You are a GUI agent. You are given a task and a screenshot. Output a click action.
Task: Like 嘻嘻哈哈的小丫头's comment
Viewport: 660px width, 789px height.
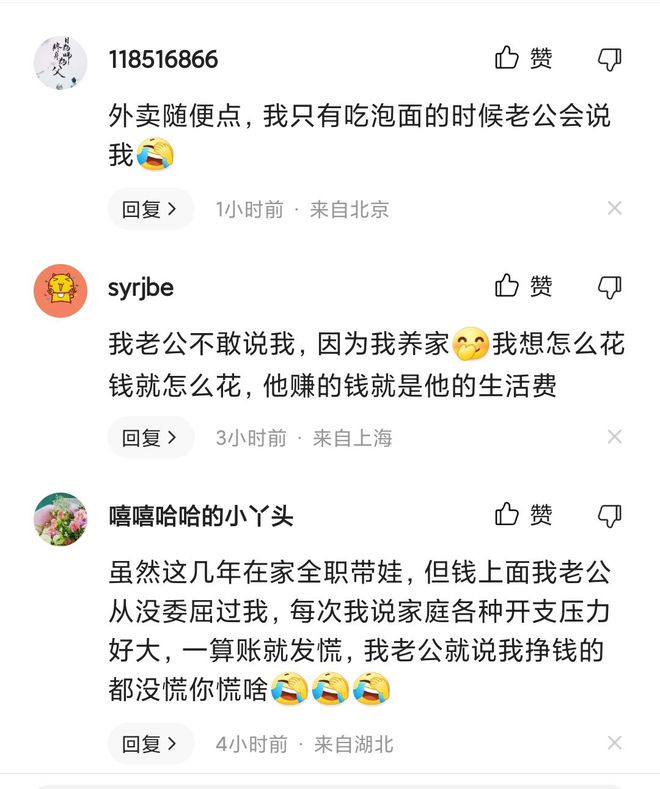point(523,515)
